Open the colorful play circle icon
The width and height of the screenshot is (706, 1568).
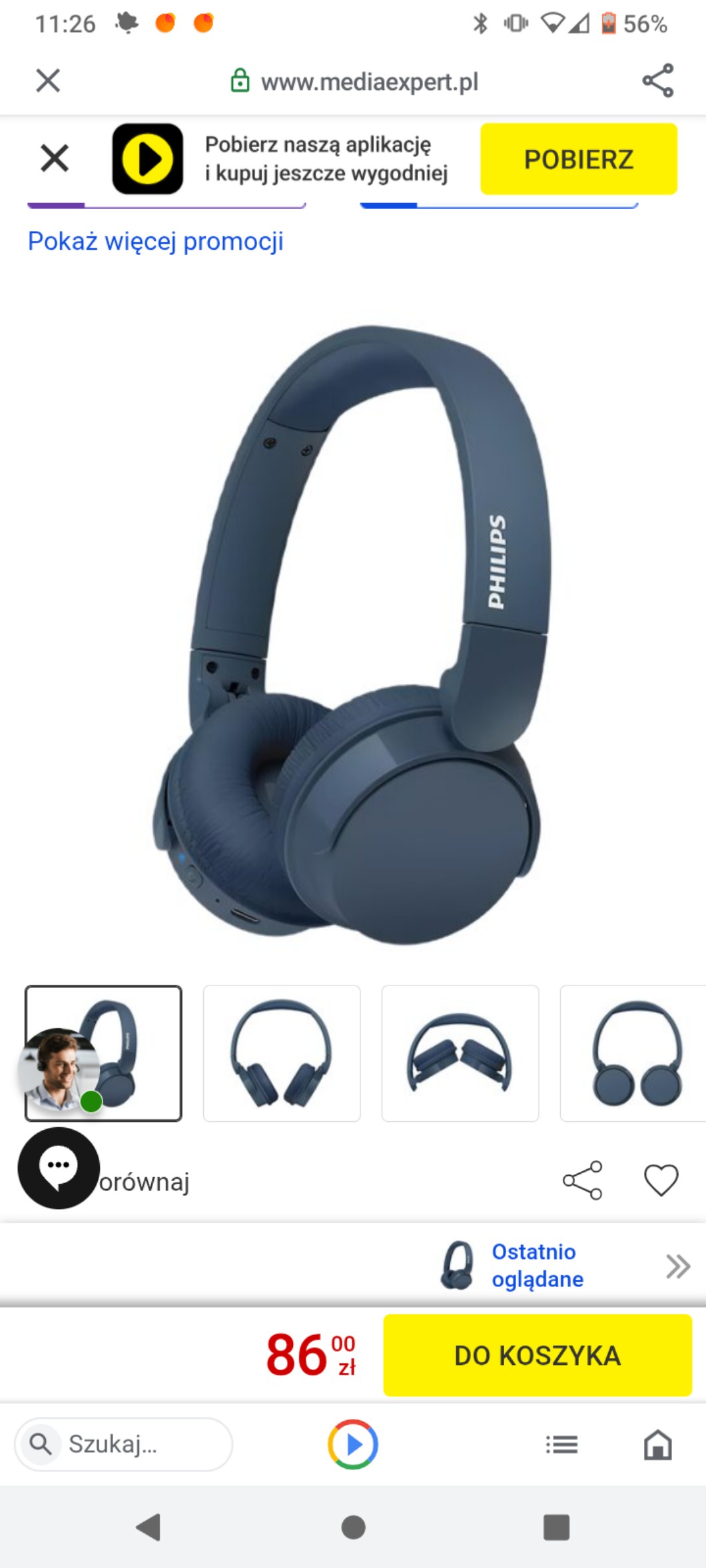[352, 1444]
